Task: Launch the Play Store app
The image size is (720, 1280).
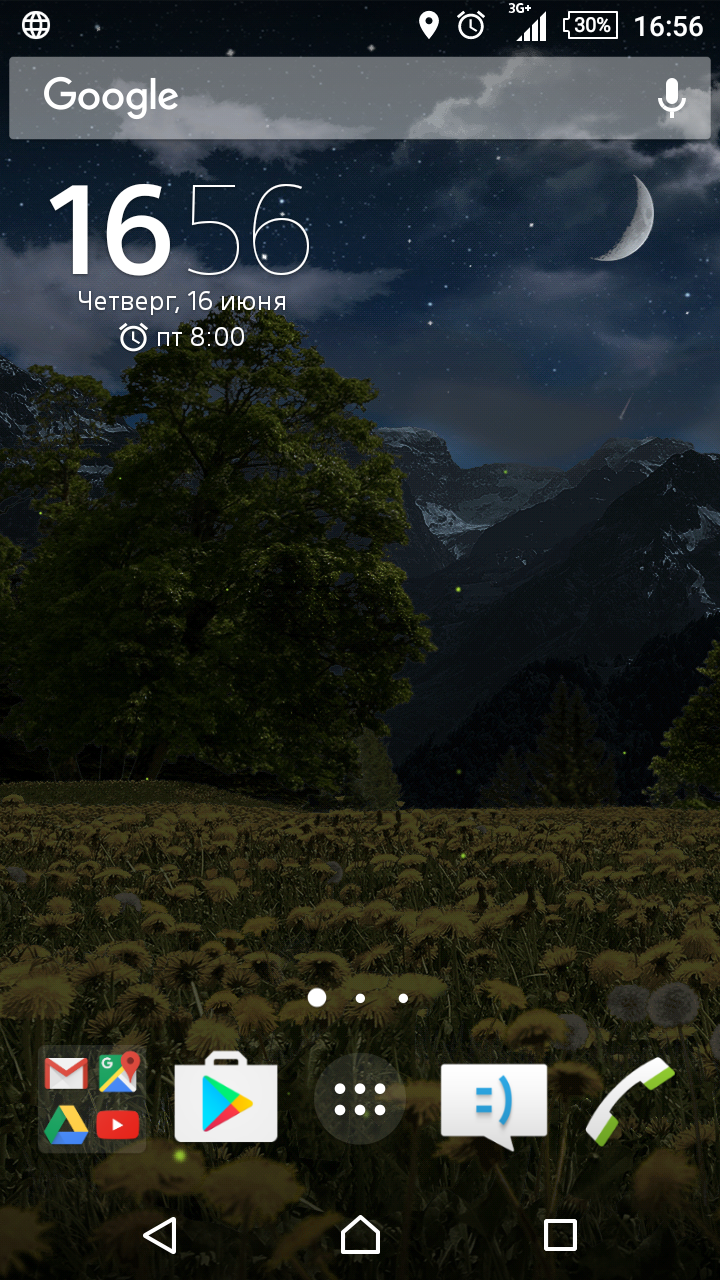Action: (x=226, y=1098)
